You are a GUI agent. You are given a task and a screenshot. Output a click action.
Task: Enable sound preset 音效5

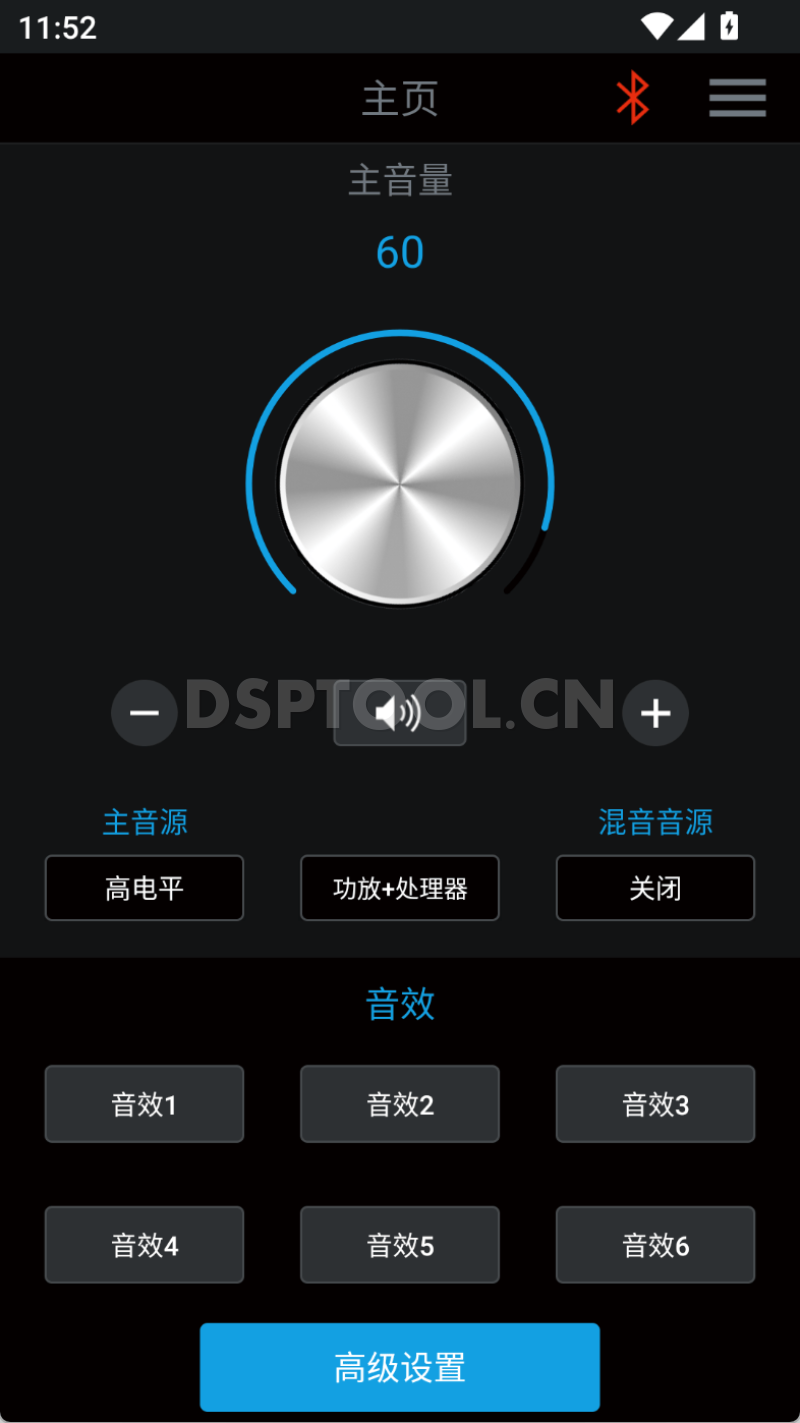(399, 1245)
